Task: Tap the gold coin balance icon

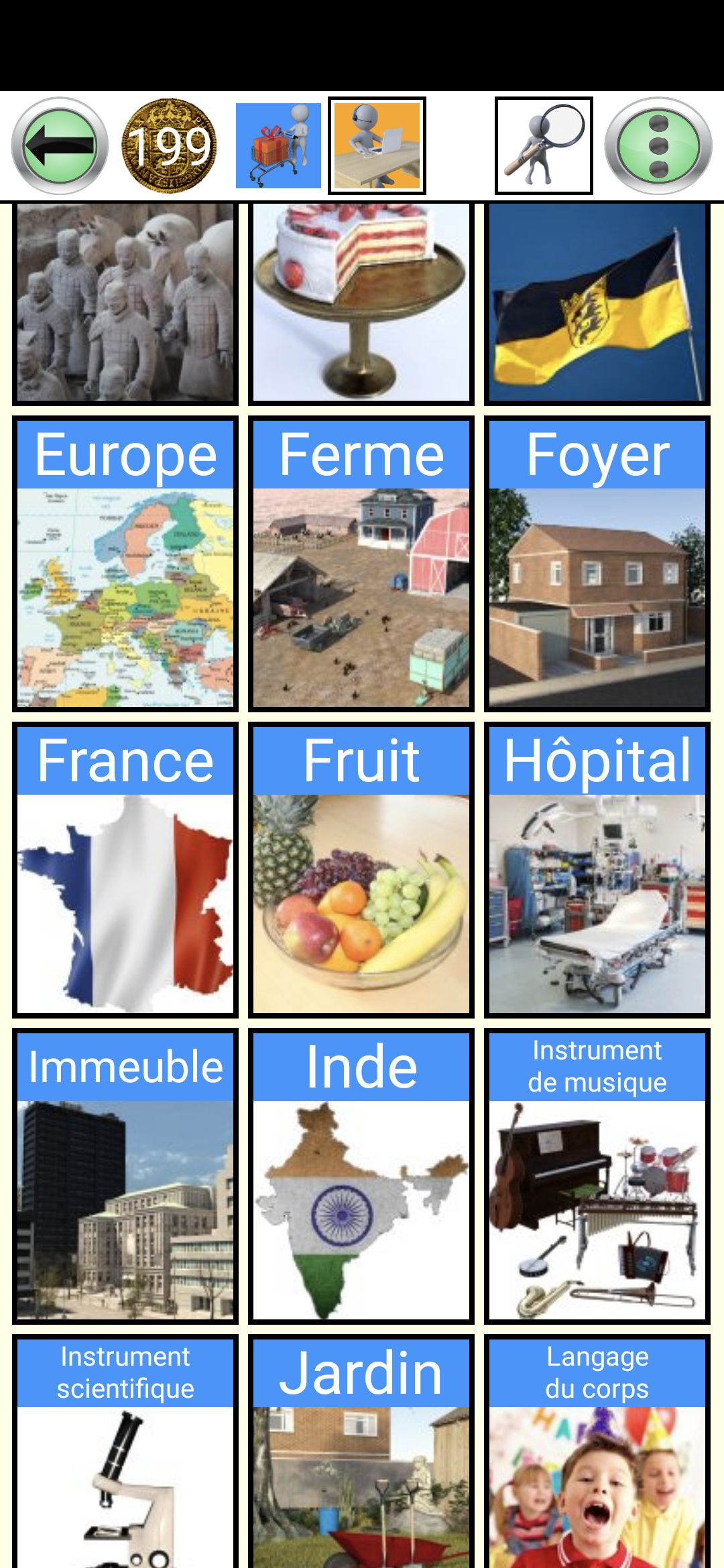Action: coord(169,146)
